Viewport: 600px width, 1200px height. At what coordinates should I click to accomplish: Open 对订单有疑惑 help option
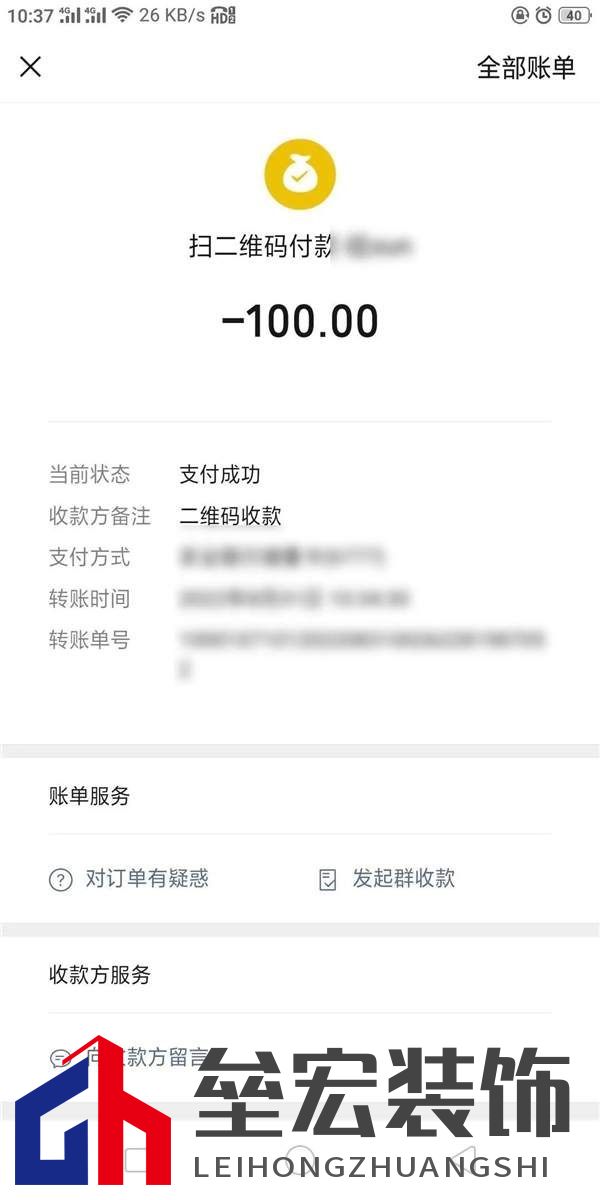130,879
